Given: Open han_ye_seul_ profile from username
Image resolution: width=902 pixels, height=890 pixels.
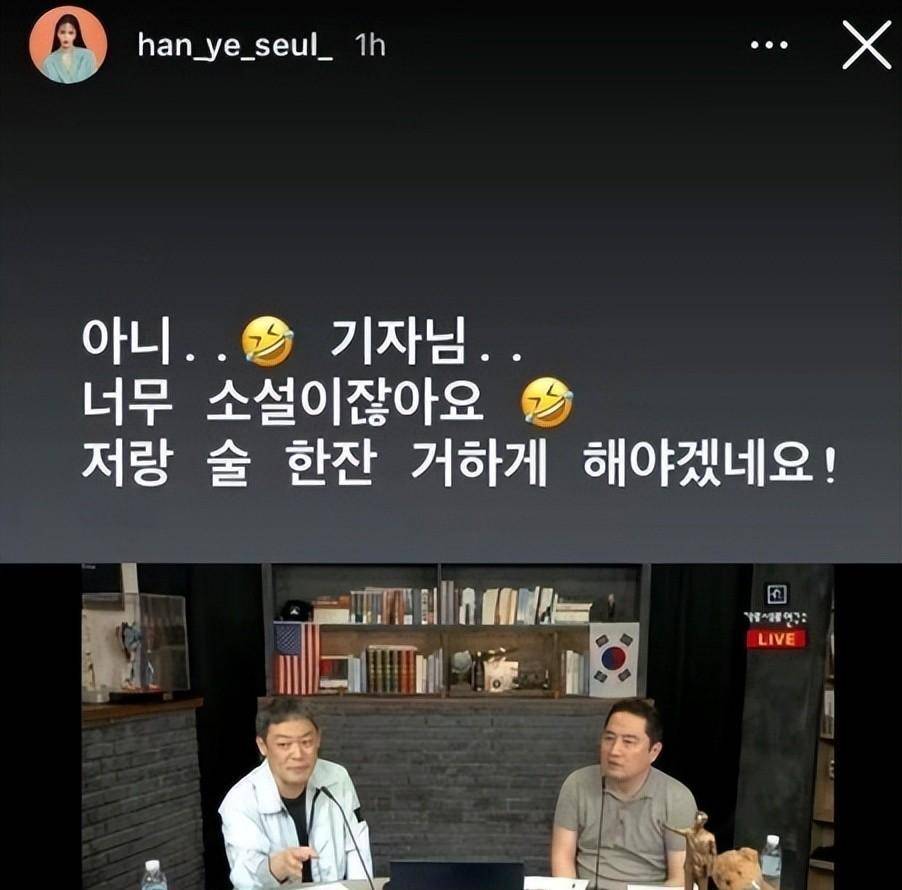Looking at the screenshot, I should [234, 46].
